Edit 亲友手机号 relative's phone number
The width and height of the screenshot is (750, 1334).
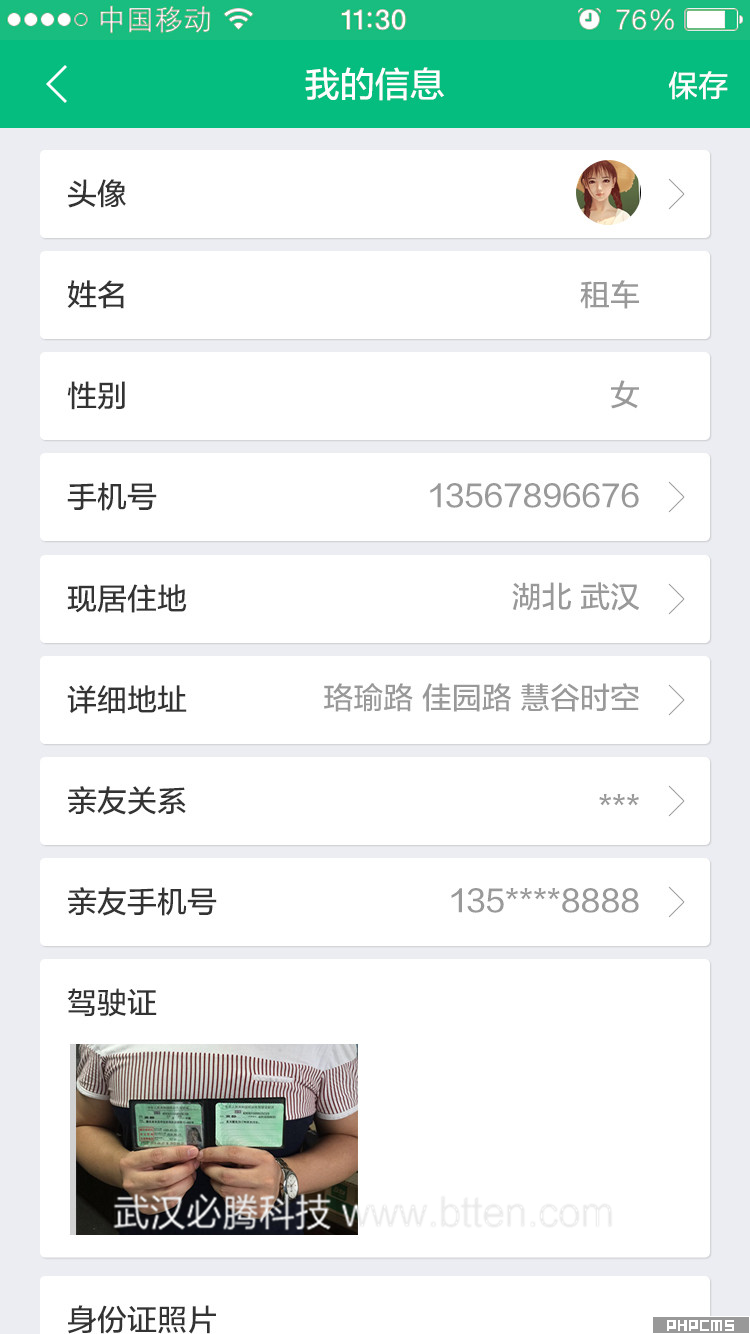[375, 902]
